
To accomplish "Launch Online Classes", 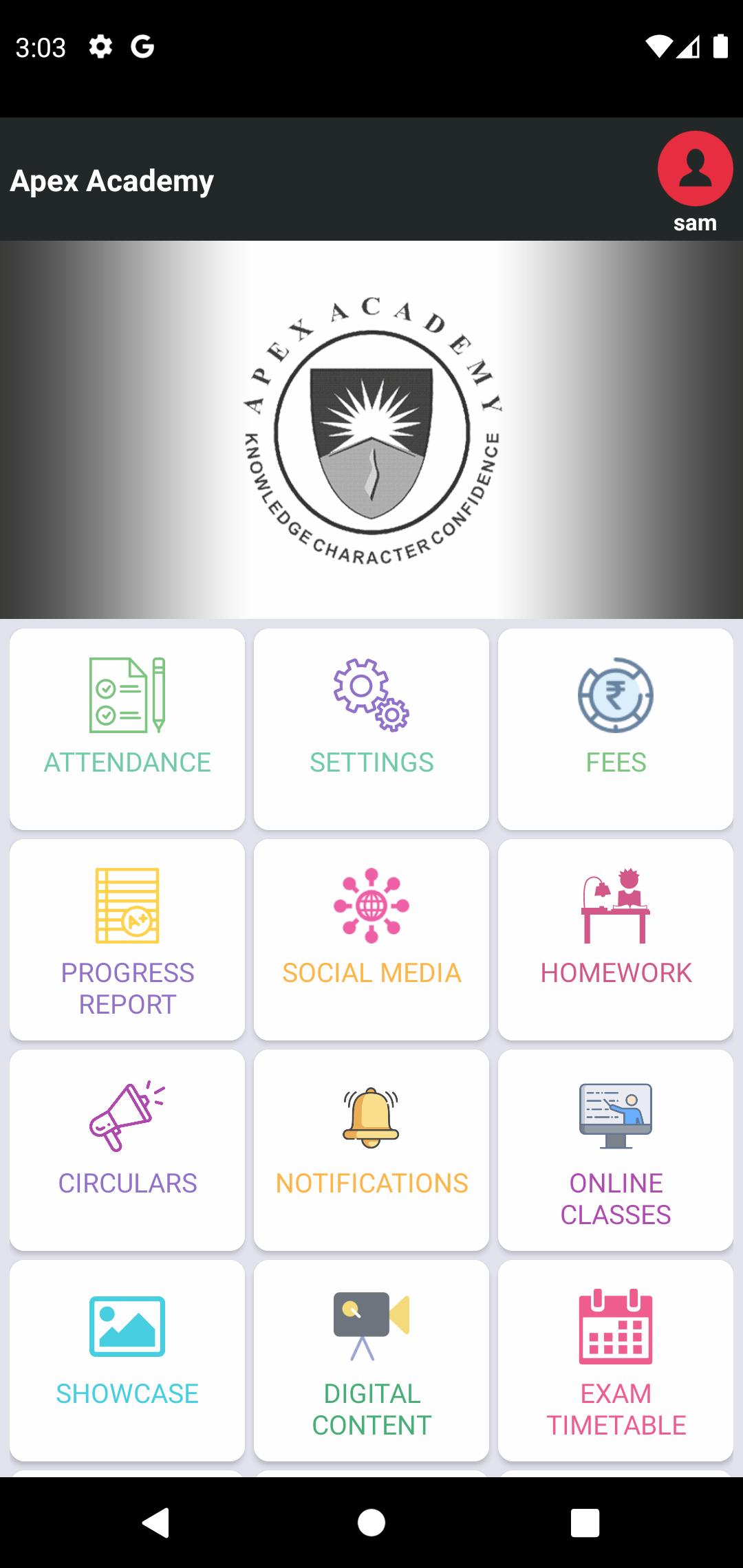I will click(616, 1150).
